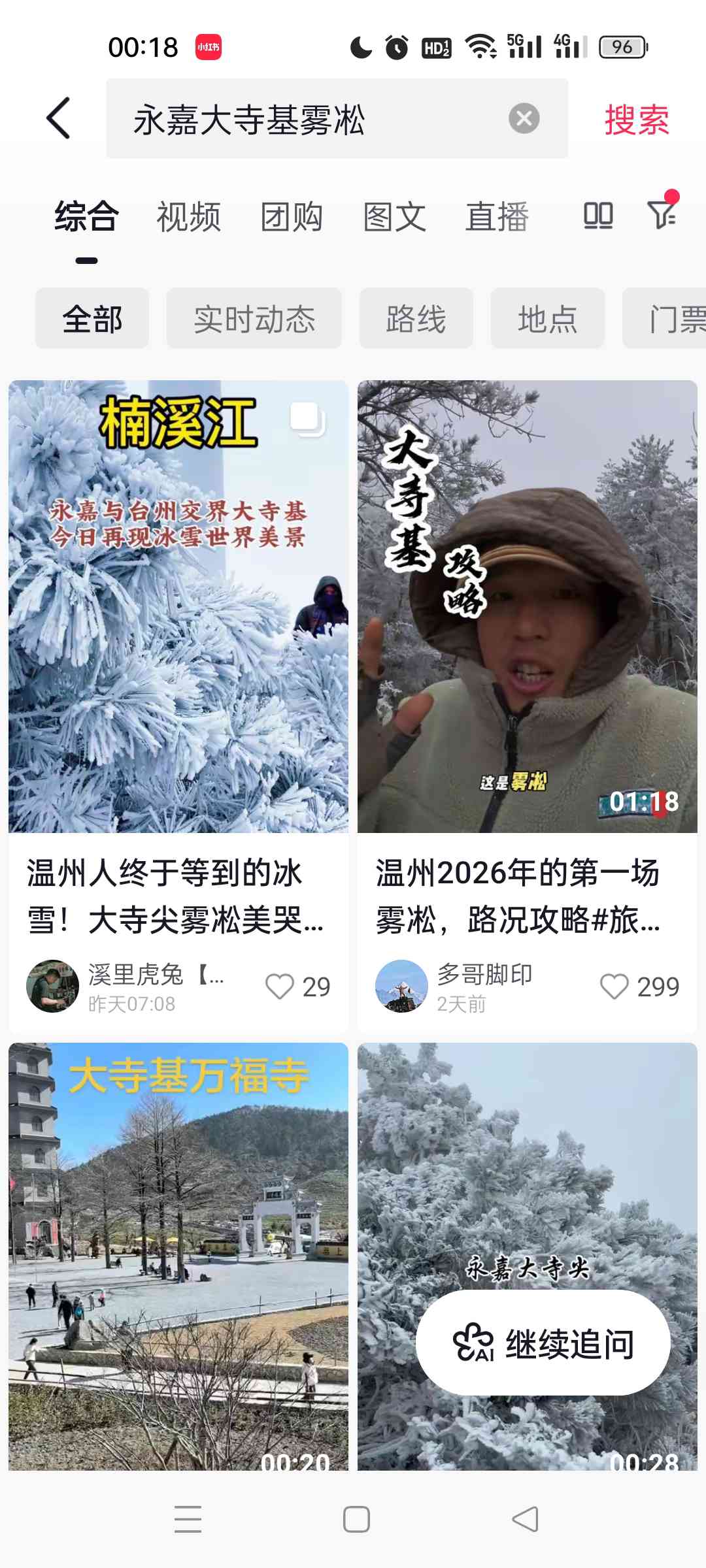Image resolution: width=706 pixels, height=1568 pixels.
Task: Tap the AI 继续追问 button
Action: click(x=543, y=1343)
